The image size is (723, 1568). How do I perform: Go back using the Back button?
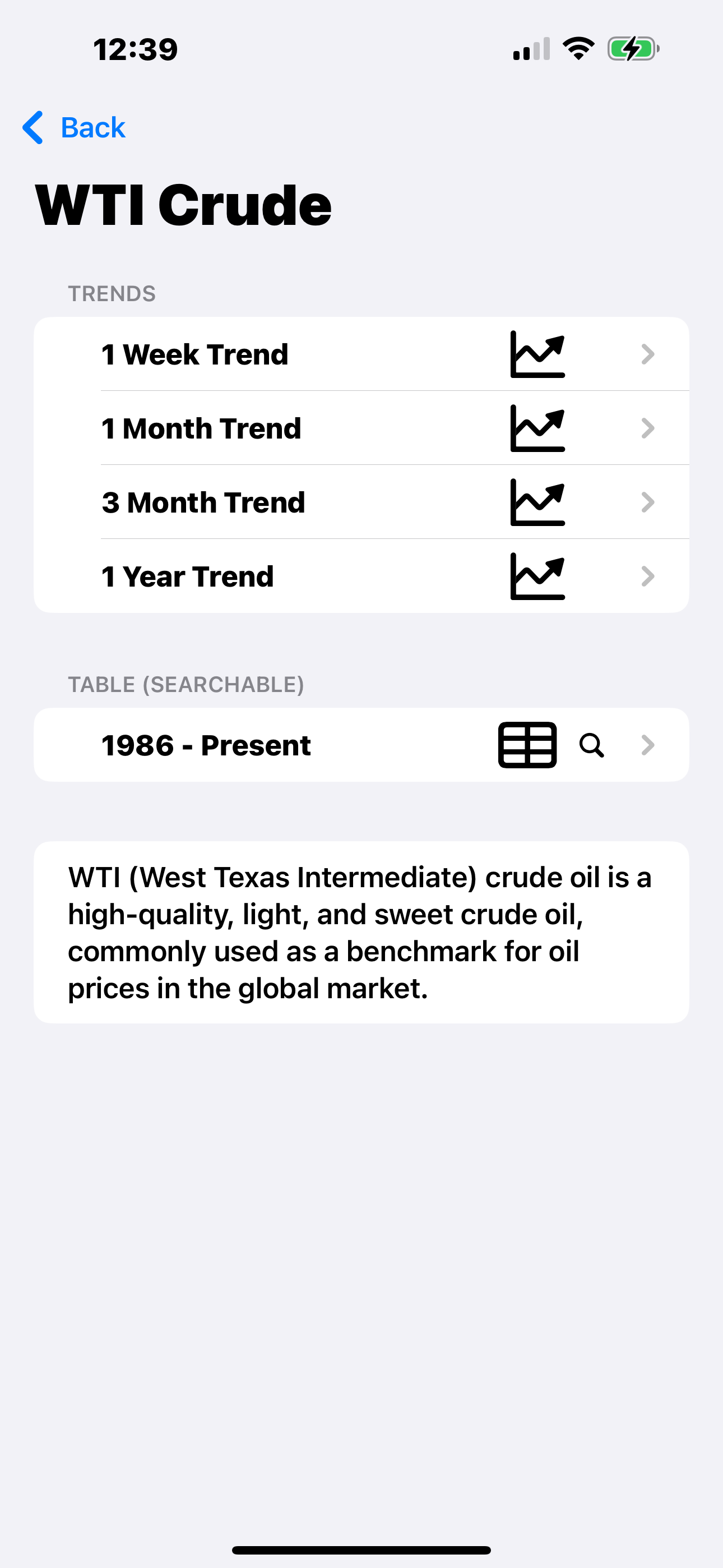[73, 128]
